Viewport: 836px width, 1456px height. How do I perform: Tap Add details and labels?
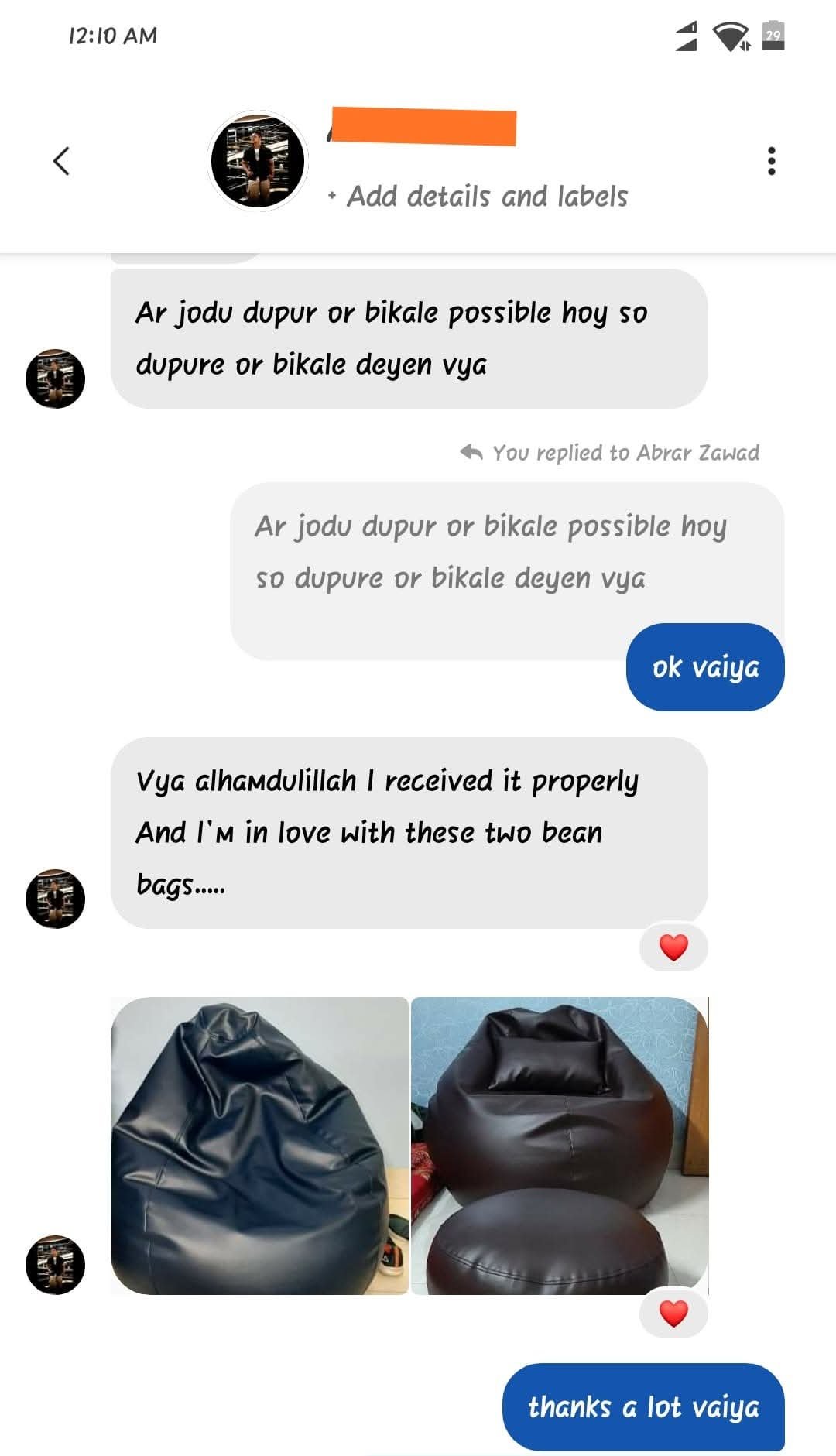tap(486, 197)
